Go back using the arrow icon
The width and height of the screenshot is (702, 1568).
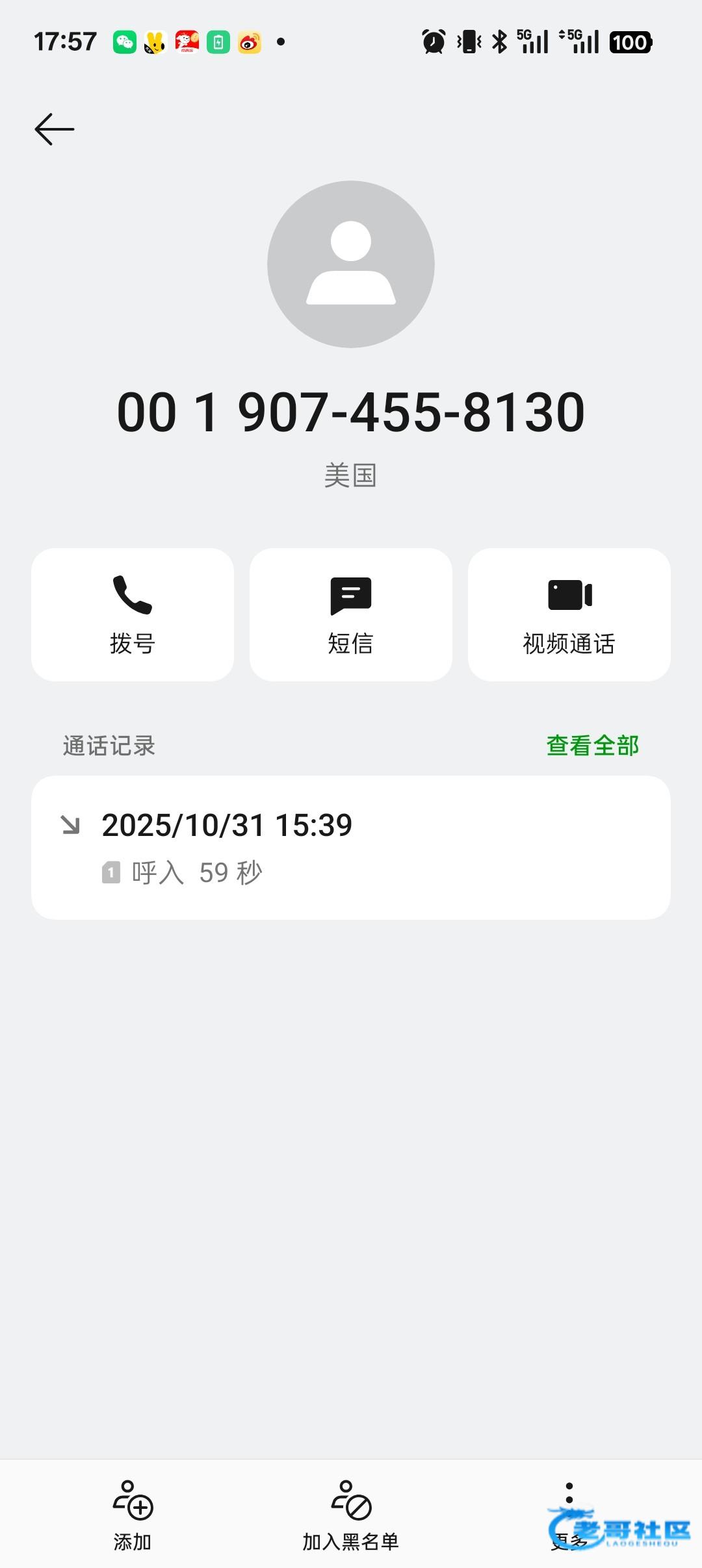55,129
